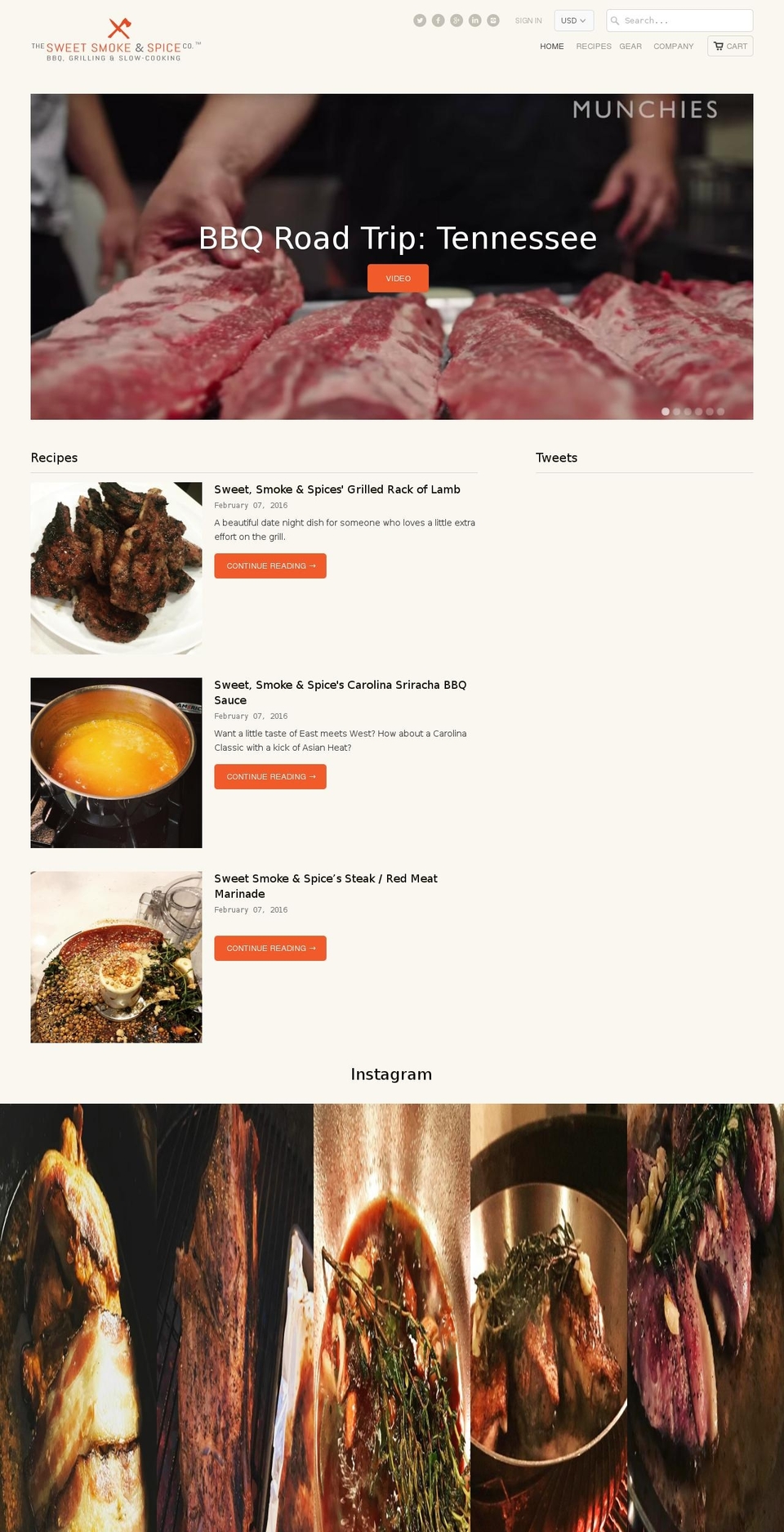Select the Gear menu item
Image resolution: width=784 pixels, height=1532 pixels.
[630, 47]
